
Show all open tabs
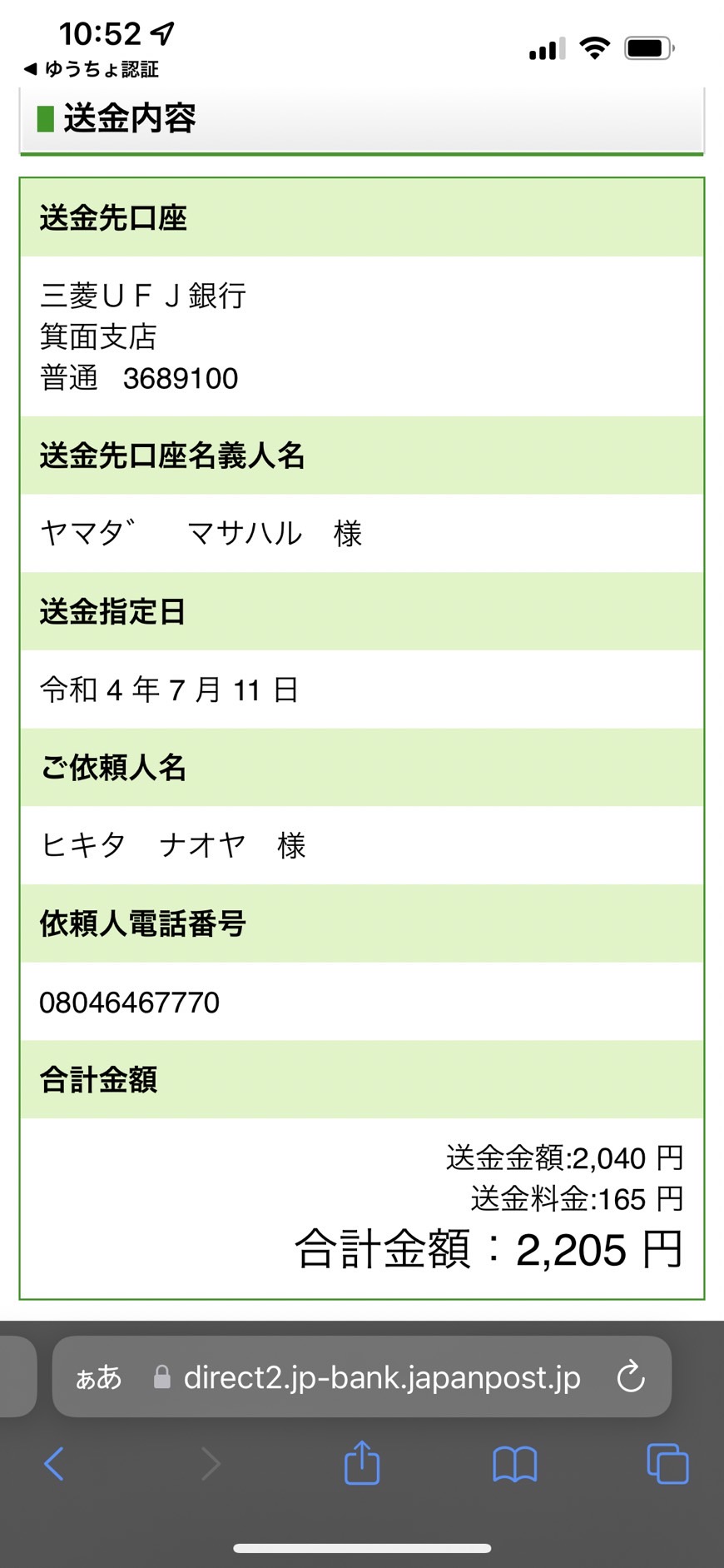click(667, 1464)
